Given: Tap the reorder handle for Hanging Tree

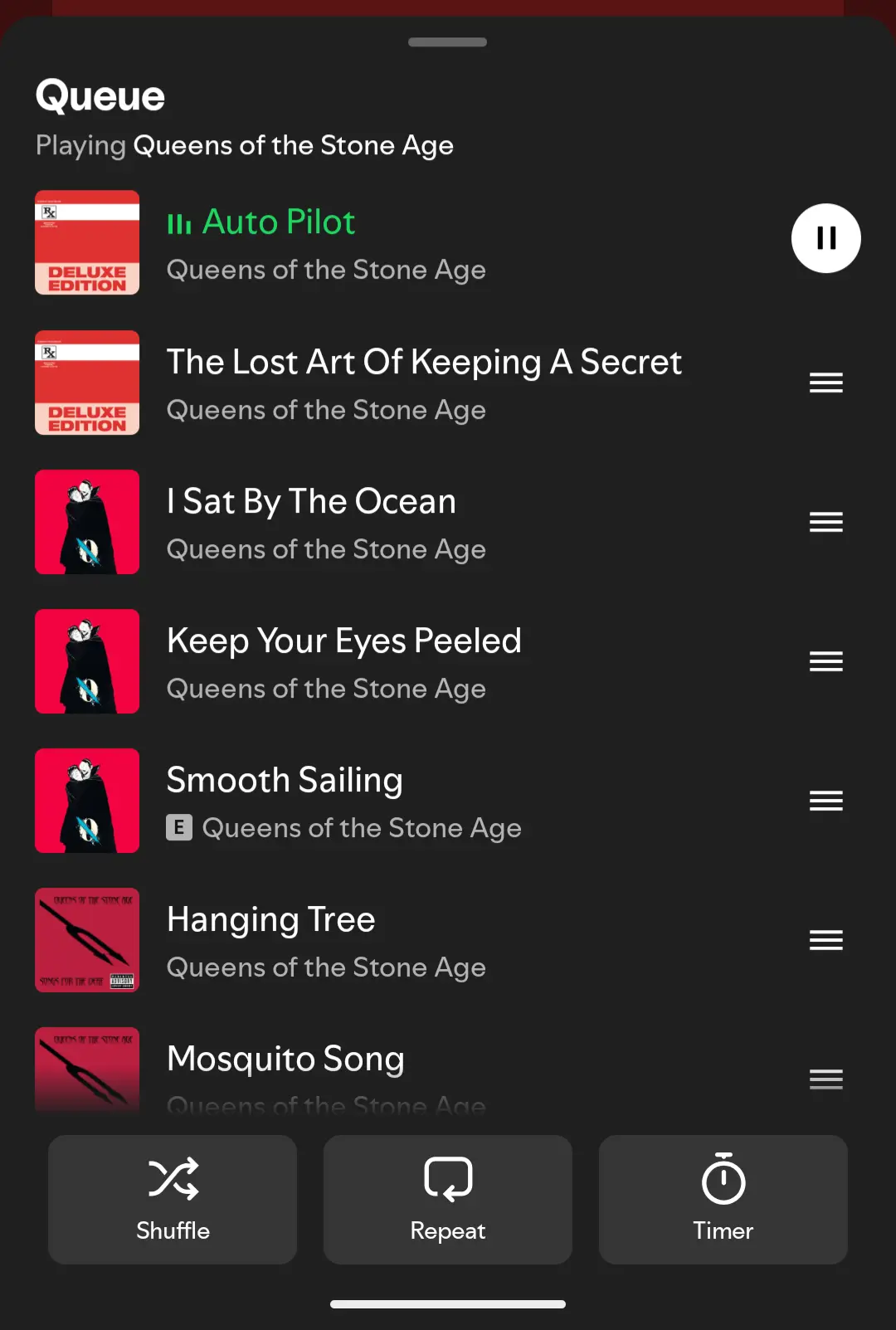Looking at the screenshot, I should 825,940.
